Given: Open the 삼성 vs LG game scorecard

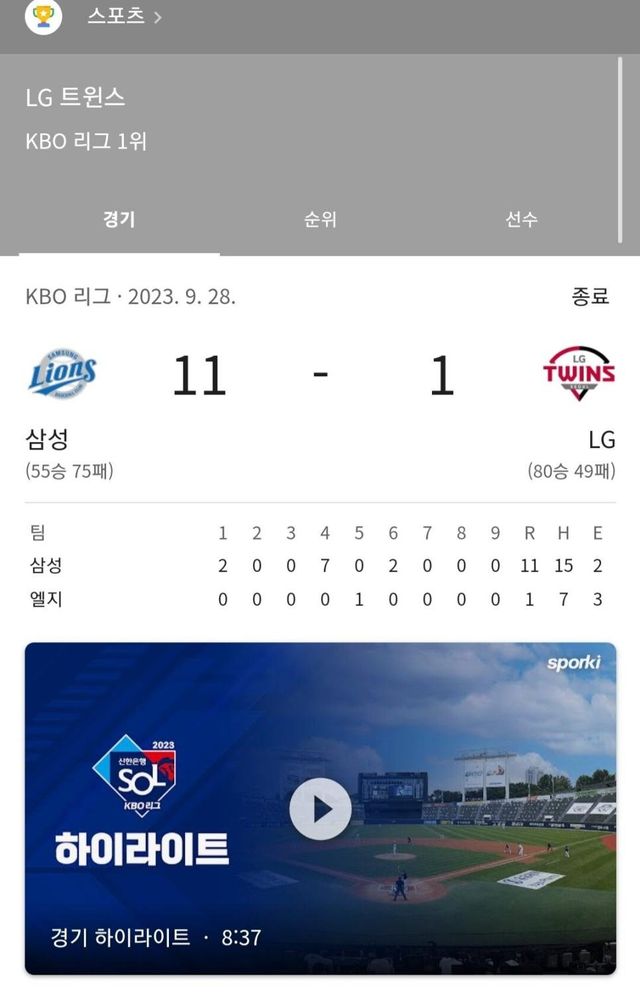Looking at the screenshot, I should tap(320, 378).
